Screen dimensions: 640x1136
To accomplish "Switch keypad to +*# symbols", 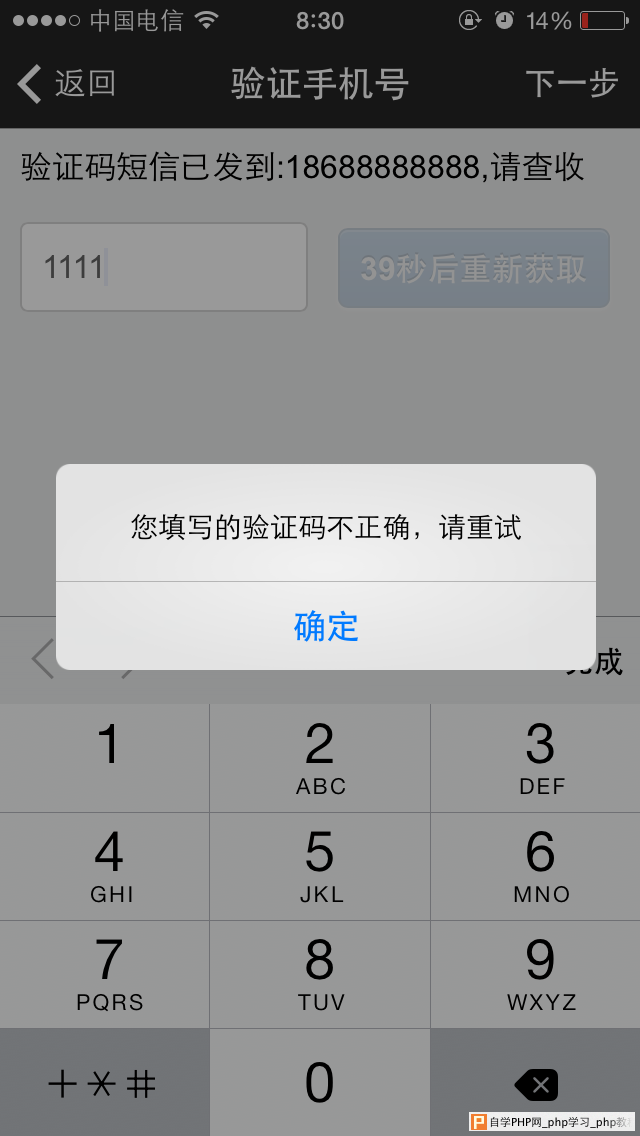I will [104, 1084].
